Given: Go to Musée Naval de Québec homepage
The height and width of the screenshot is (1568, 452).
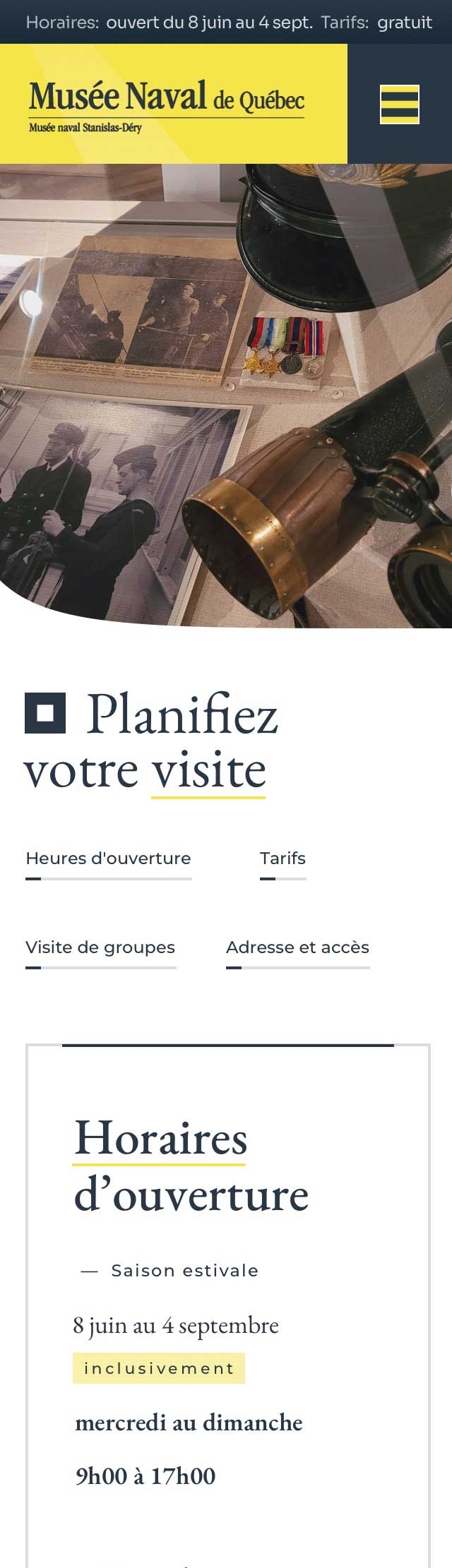Looking at the screenshot, I should (x=167, y=104).
